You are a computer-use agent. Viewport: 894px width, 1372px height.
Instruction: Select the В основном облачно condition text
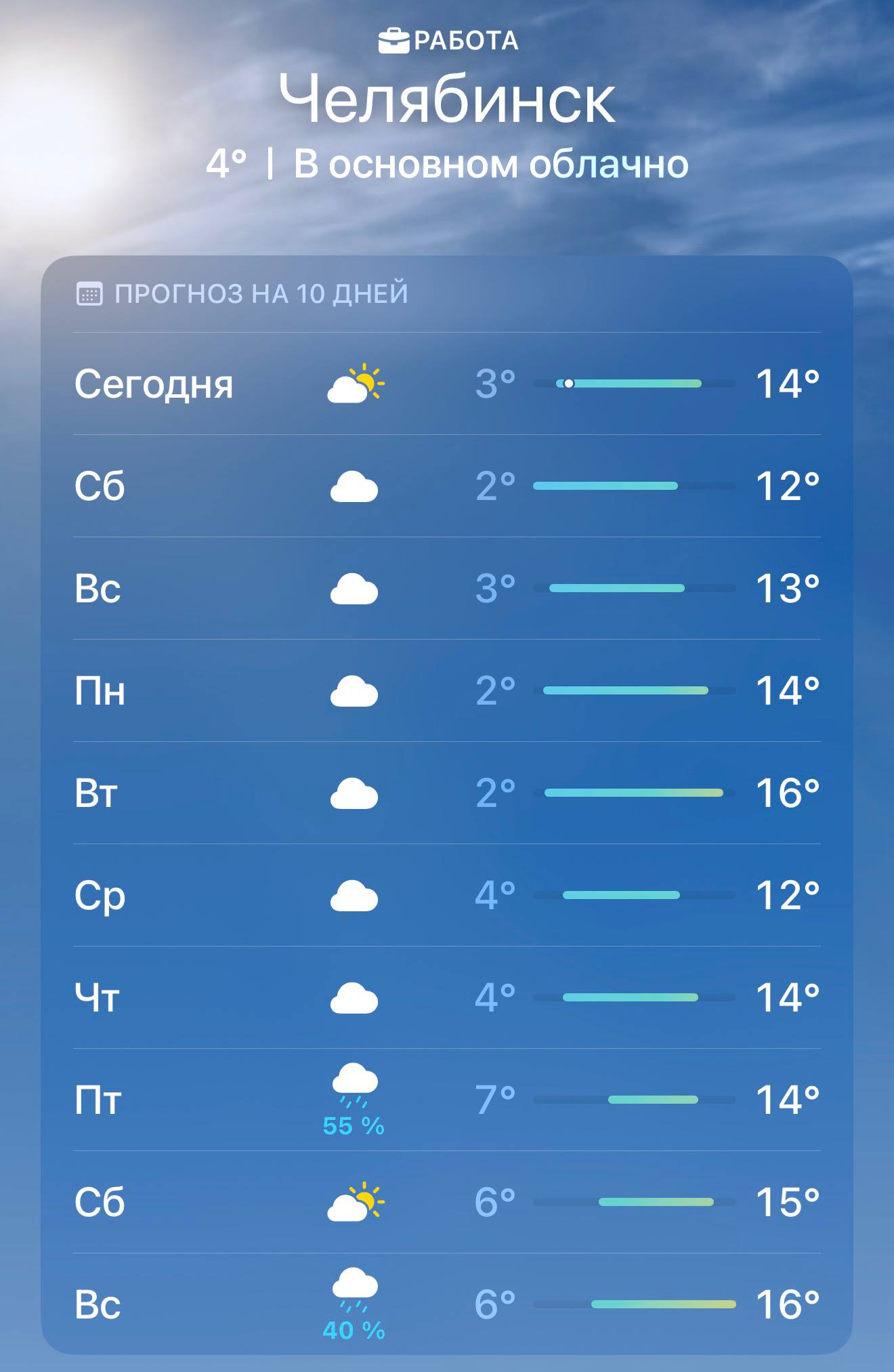(x=491, y=163)
